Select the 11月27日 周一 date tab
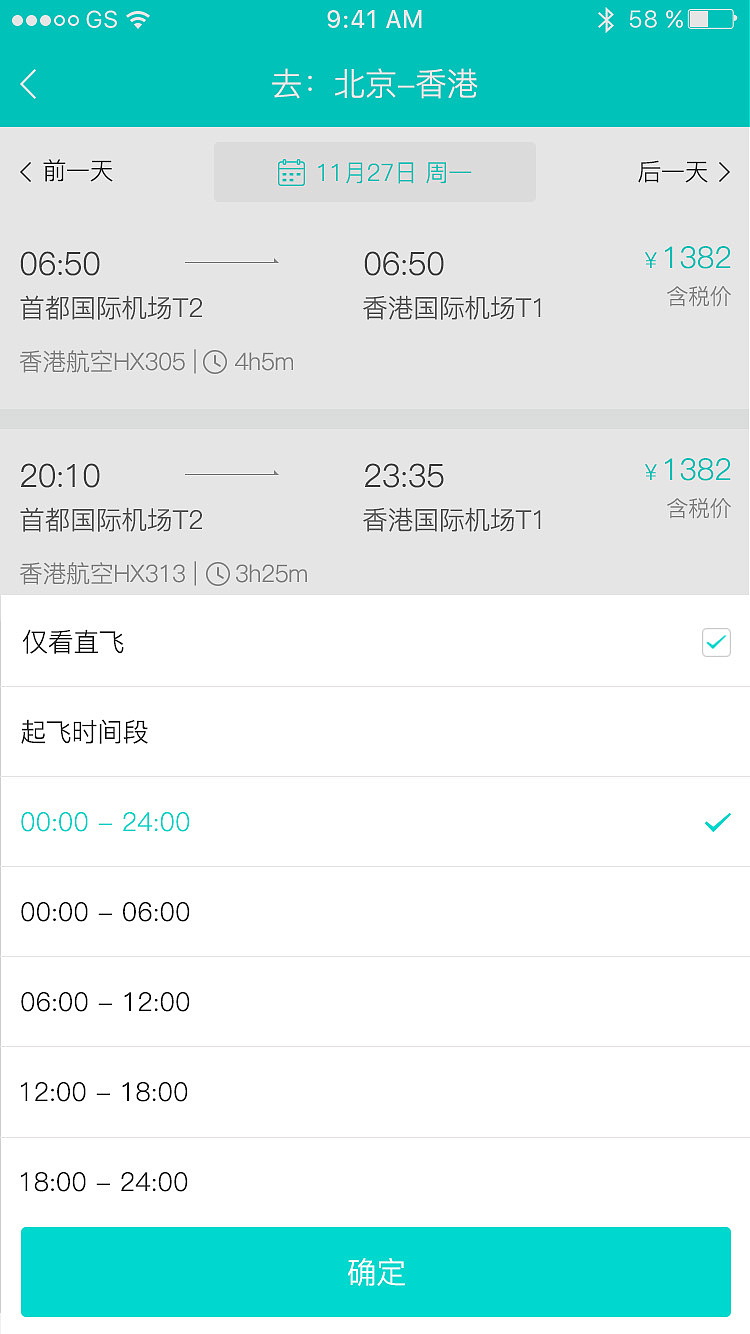This screenshot has height=1334, width=750. click(374, 171)
